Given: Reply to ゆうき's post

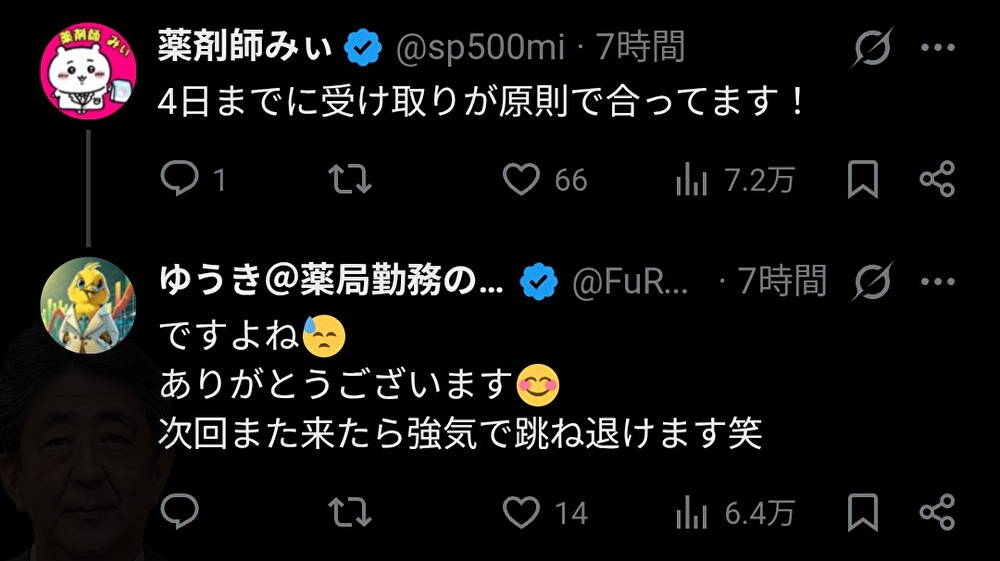Looking at the screenshot, I should pos(180,513).
